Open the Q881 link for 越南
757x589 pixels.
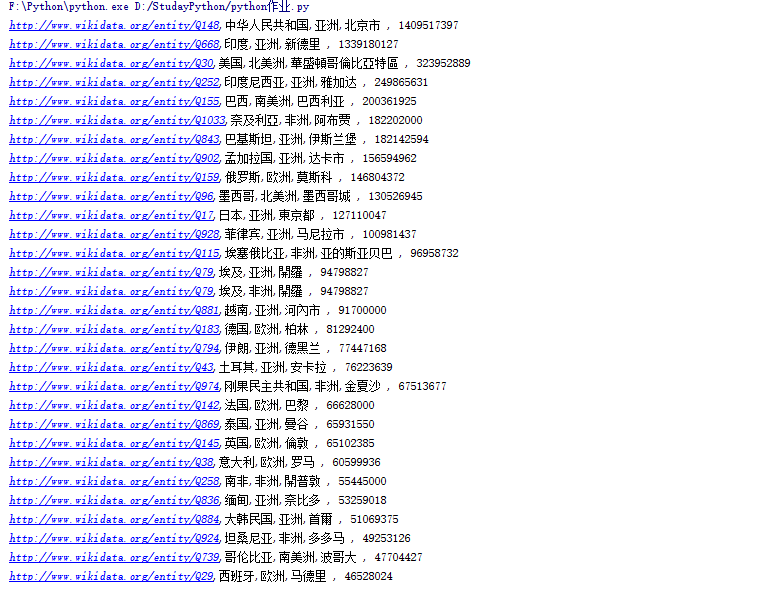point(114,310)
